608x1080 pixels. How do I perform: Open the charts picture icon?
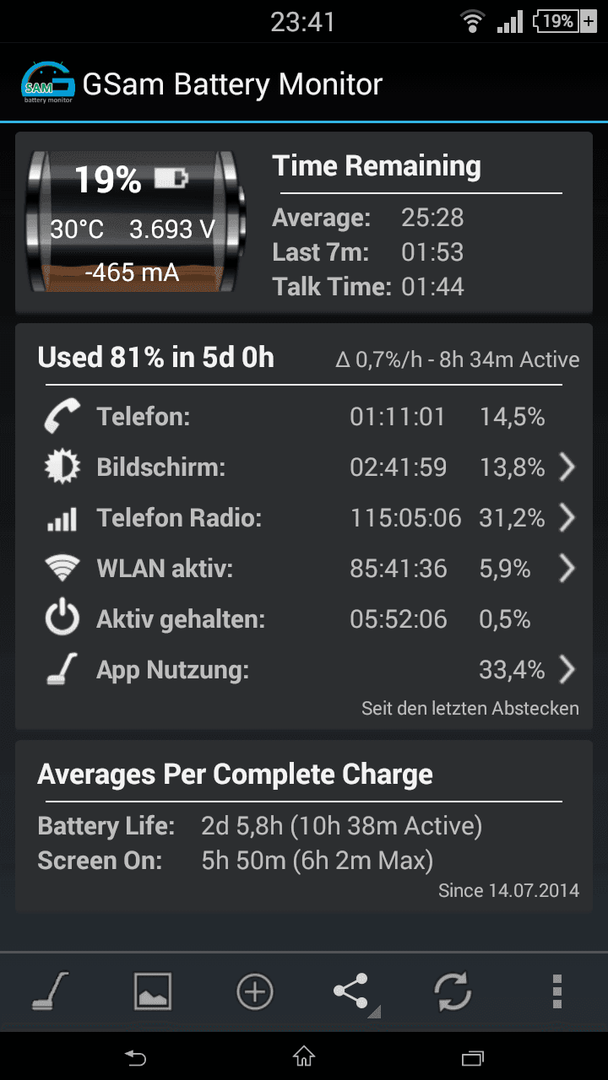(x=153, y=992)
